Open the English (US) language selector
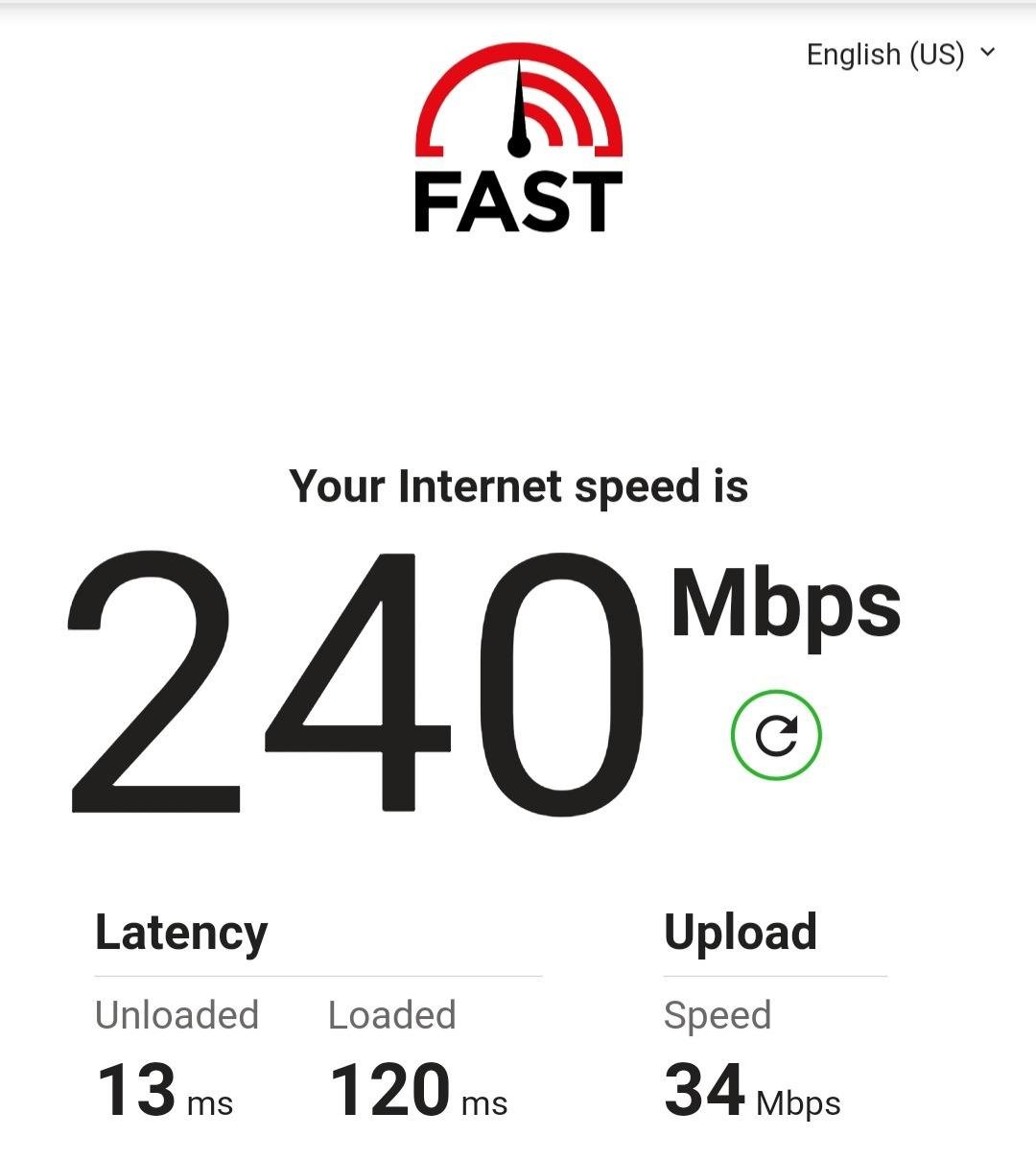The width and height of the screenshot is (1036, 1160). pos(884,54)
